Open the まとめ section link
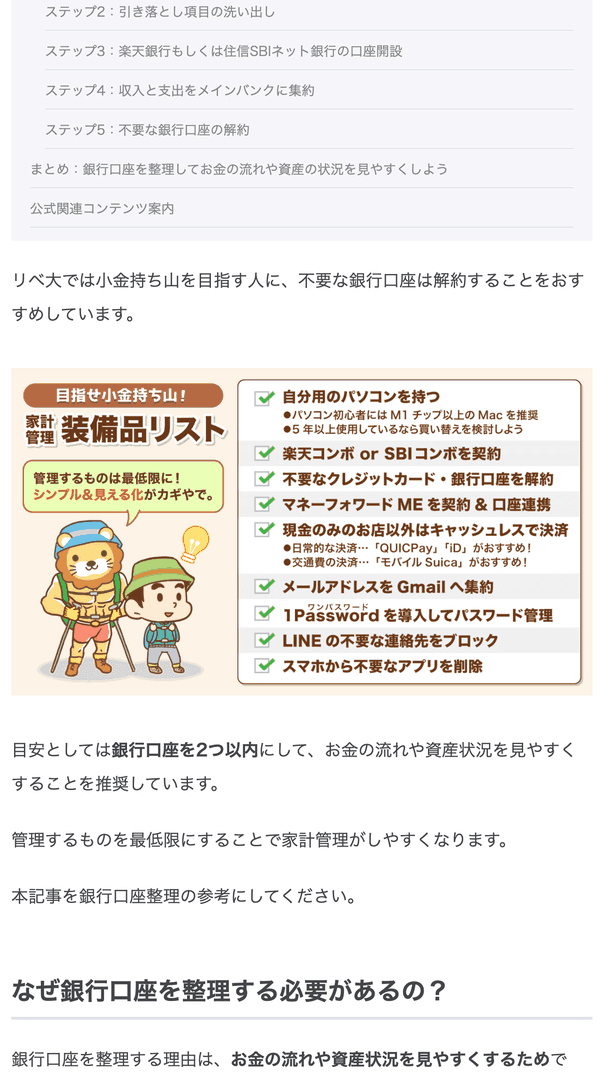The height and width of the screenshot is (1080, 600). pyautogui.click(x=239, y=169)
